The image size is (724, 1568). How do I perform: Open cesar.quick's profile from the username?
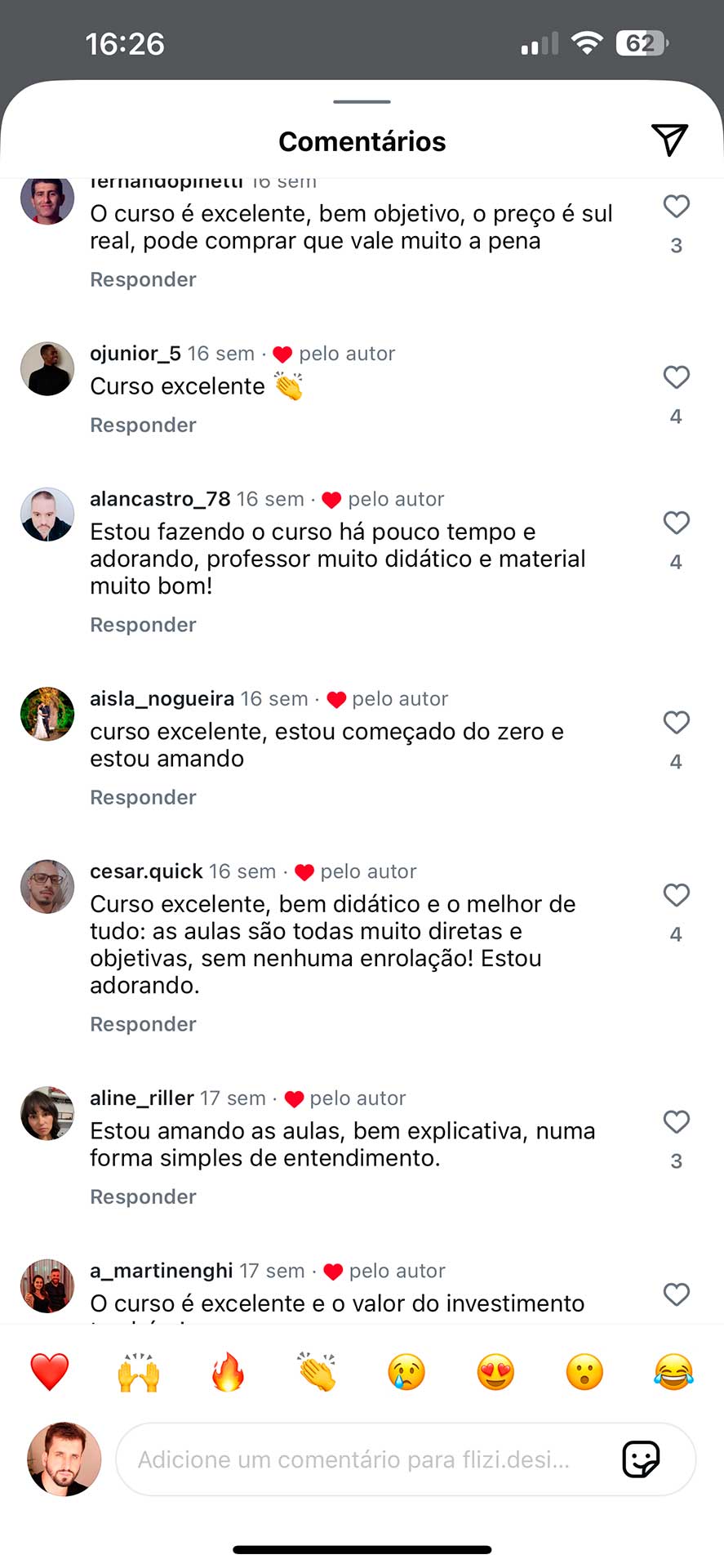click(146, 871)
